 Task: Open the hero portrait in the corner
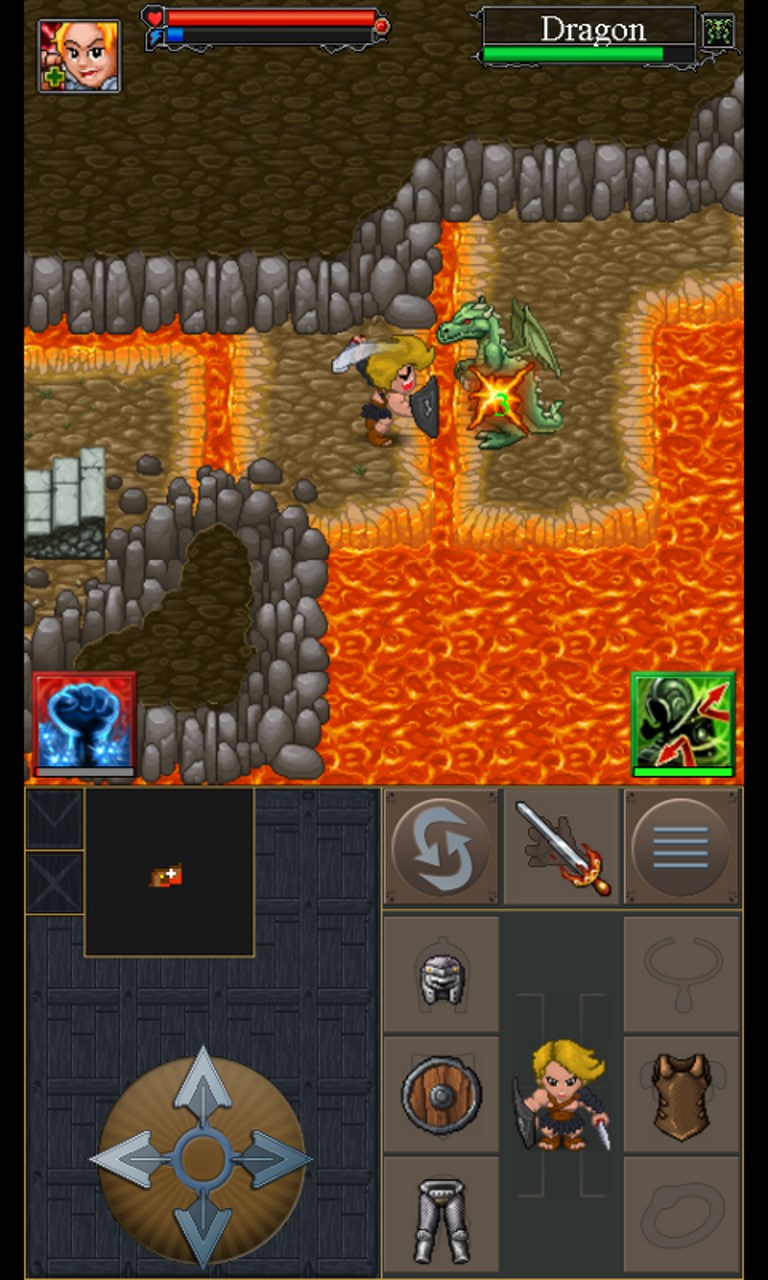coord(79,55)
